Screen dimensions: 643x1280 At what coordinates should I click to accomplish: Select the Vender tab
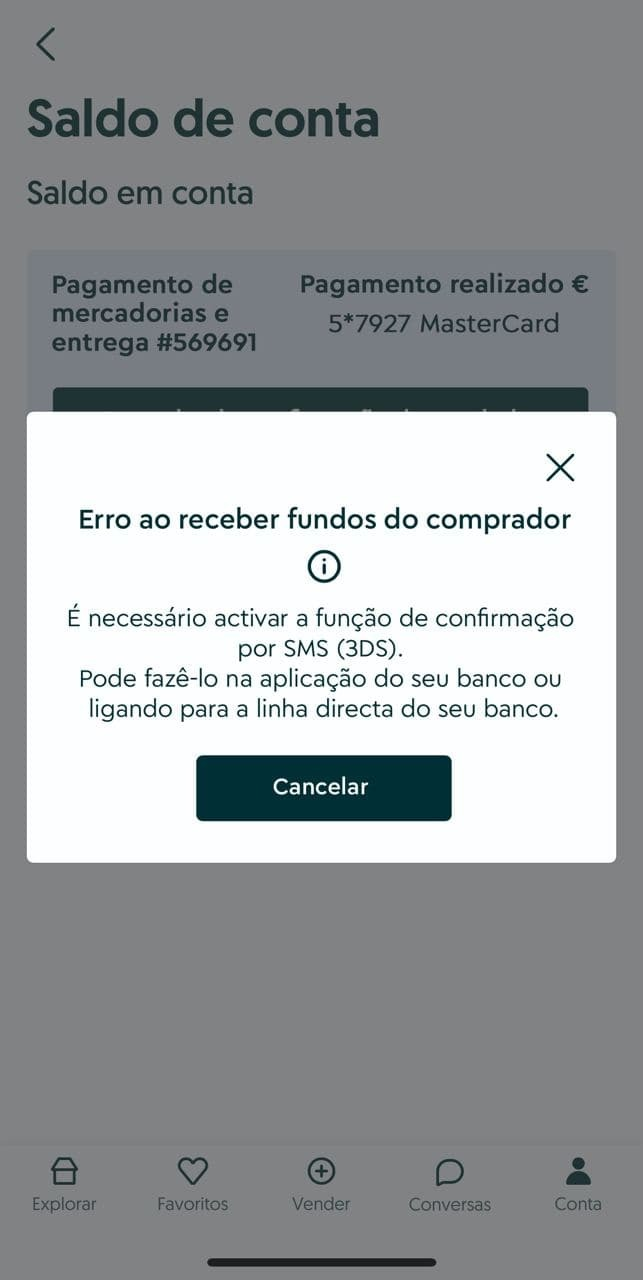(x=321, y=1184)
